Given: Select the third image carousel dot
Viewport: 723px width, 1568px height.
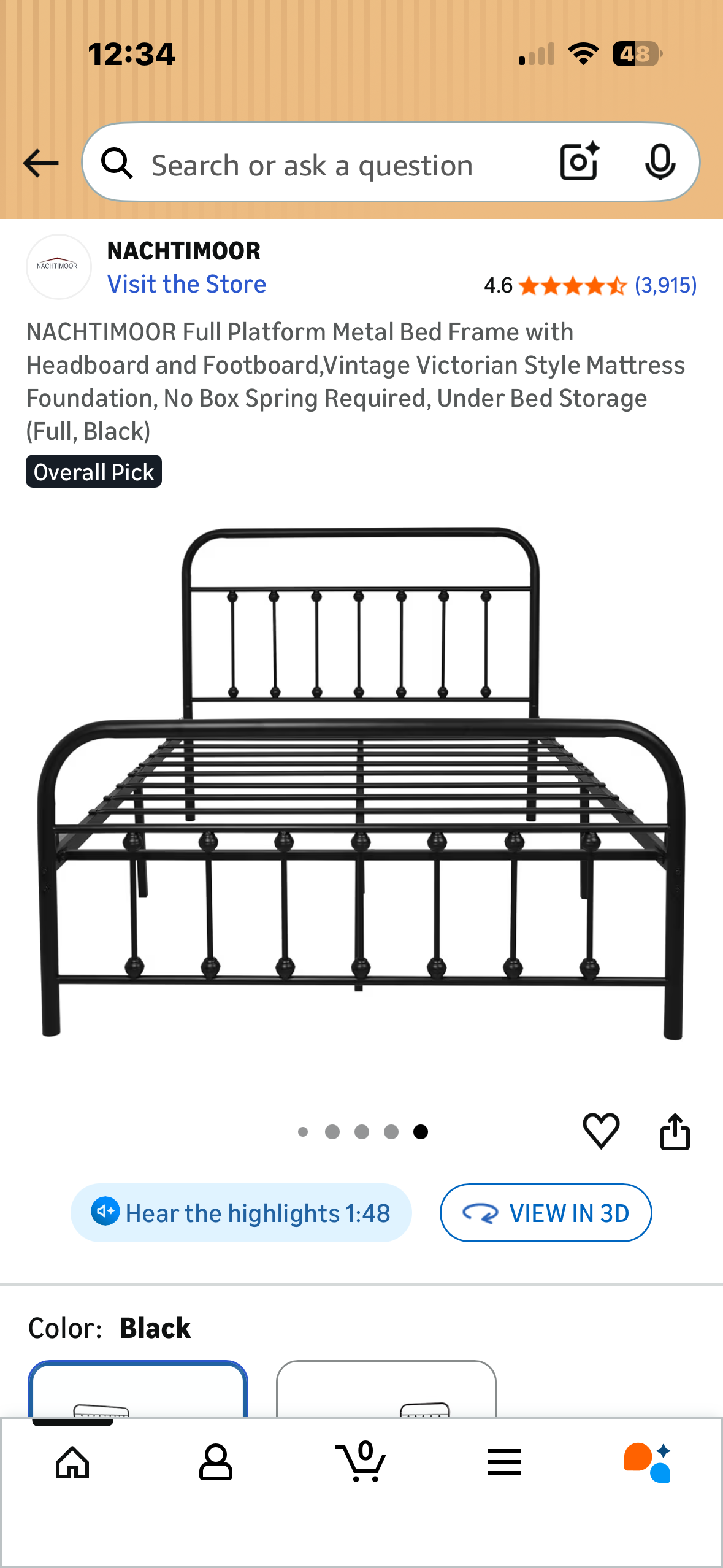Looking at the screenshot, I should 362,1132.
